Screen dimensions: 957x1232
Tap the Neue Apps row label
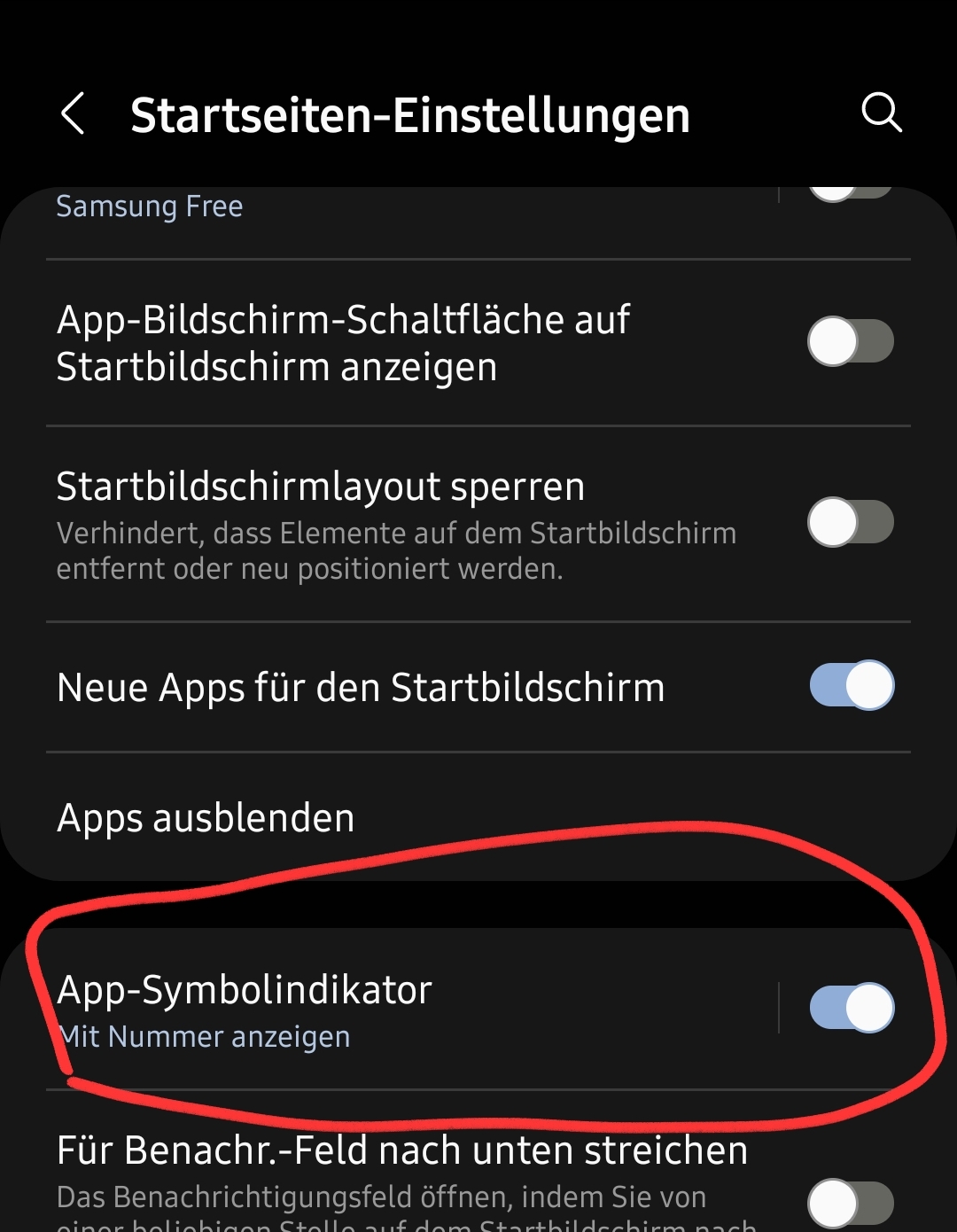(x=360, y=686)
